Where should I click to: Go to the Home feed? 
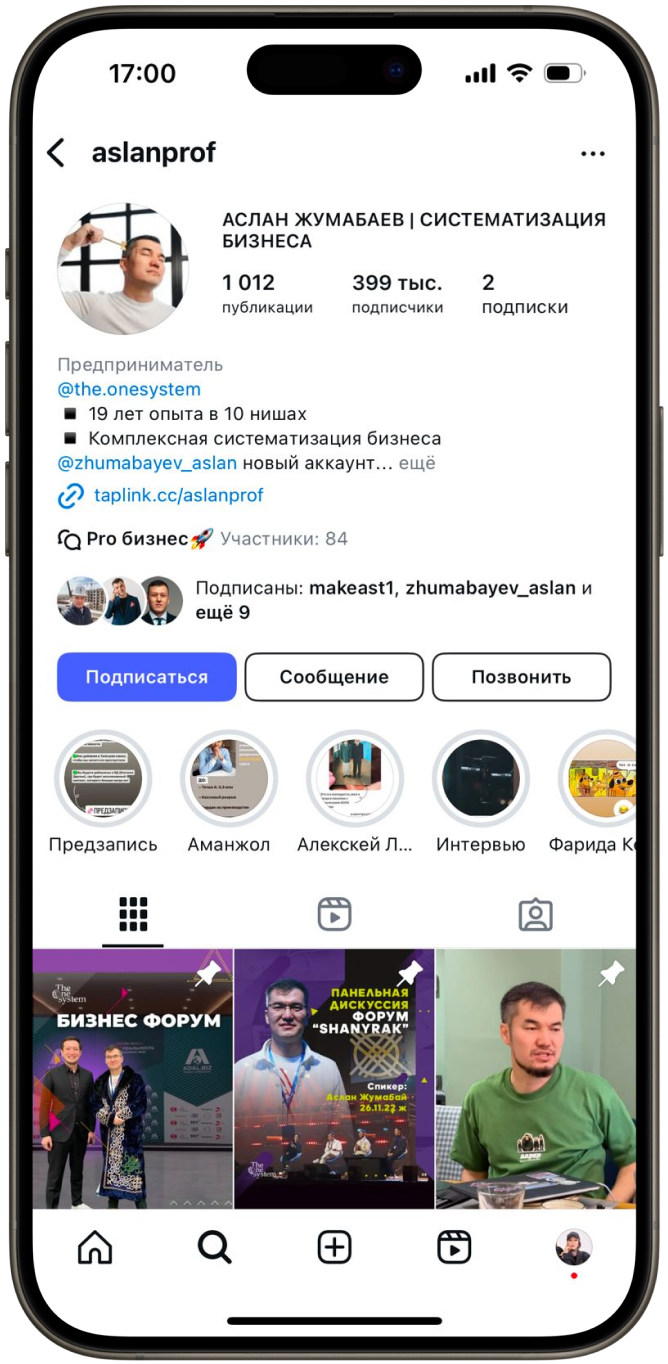click(x=95, y=1247)
